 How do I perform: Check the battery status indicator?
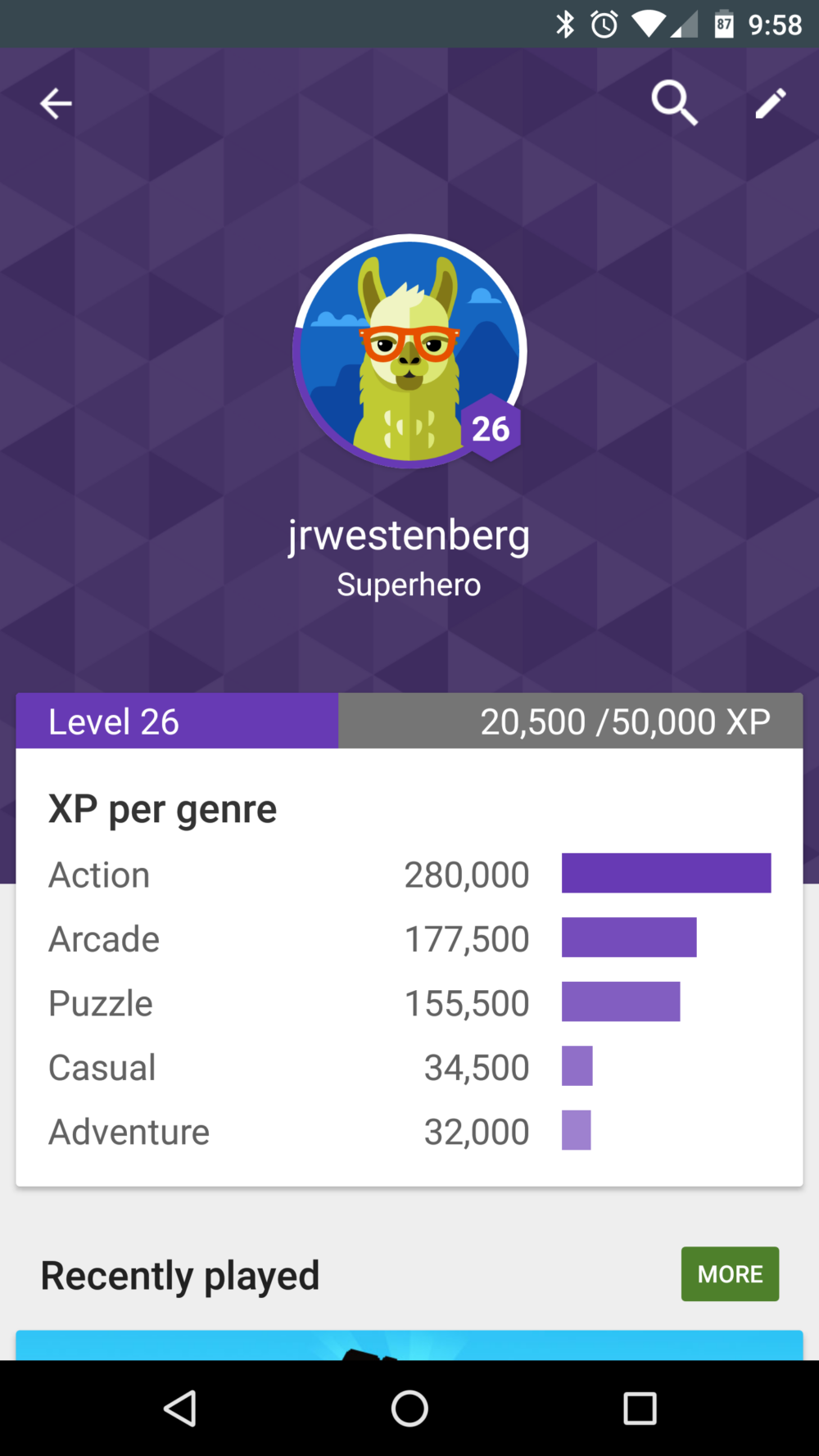(x=722, y=24)
